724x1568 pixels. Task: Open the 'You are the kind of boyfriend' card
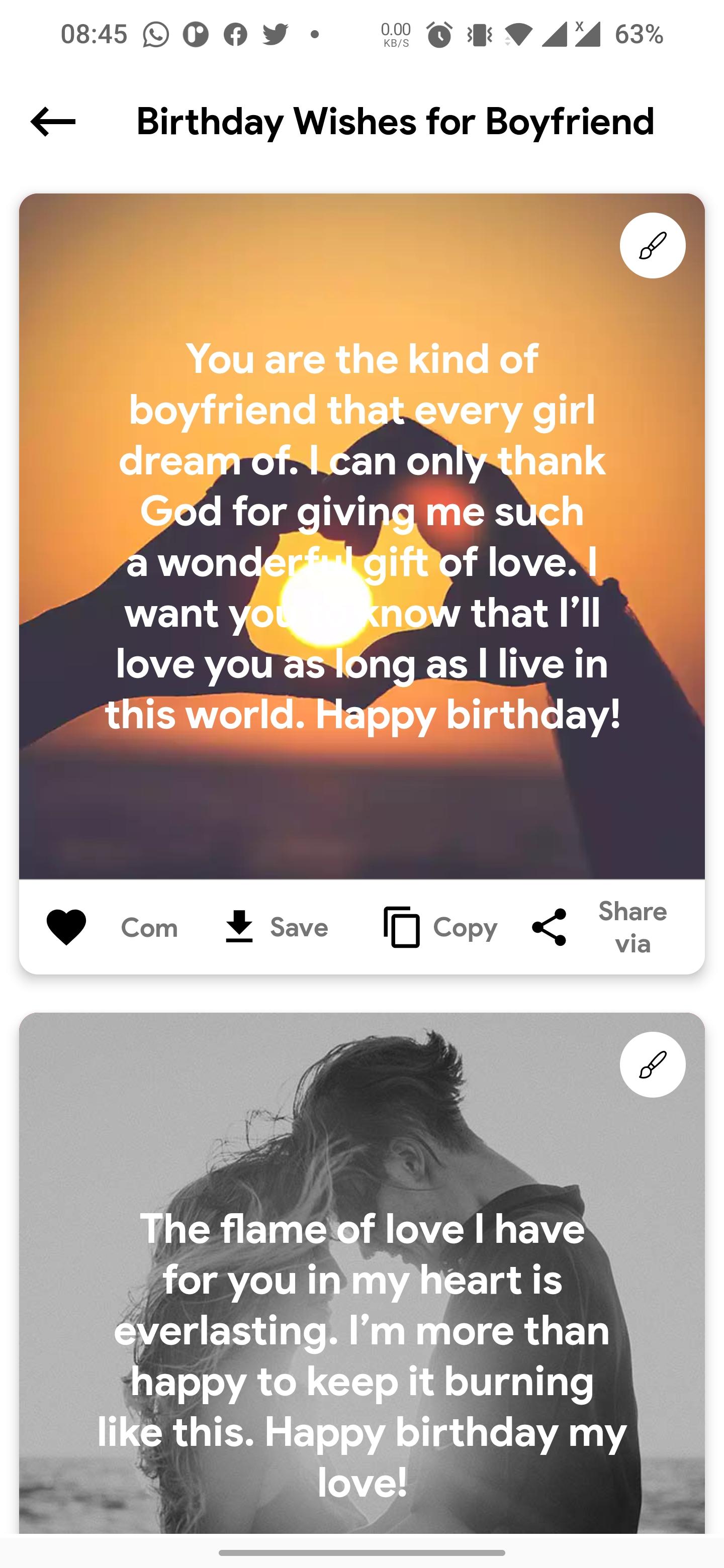click(361, 536)
